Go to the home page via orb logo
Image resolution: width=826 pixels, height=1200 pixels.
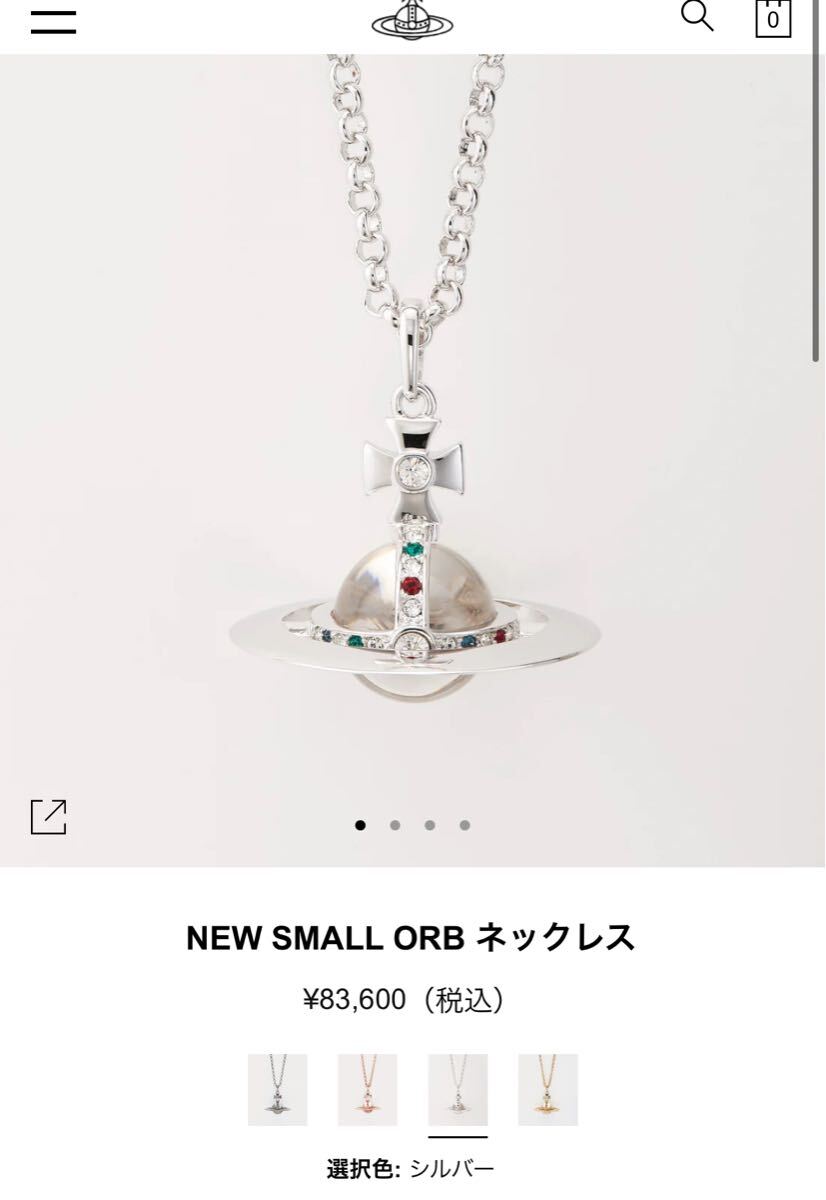412,20
